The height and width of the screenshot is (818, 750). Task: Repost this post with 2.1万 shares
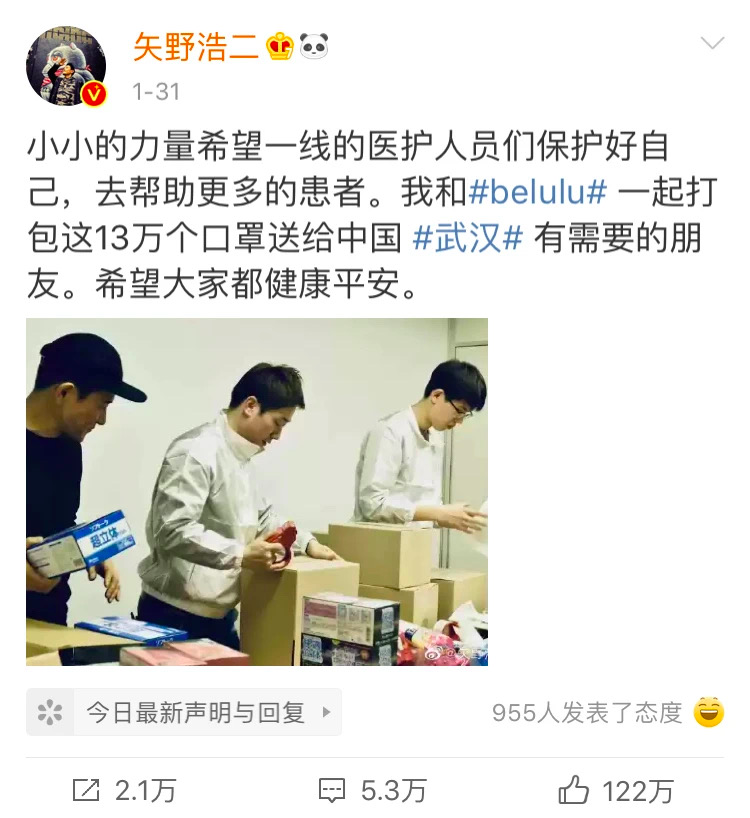pyautogui.click(x=124, y=791)
